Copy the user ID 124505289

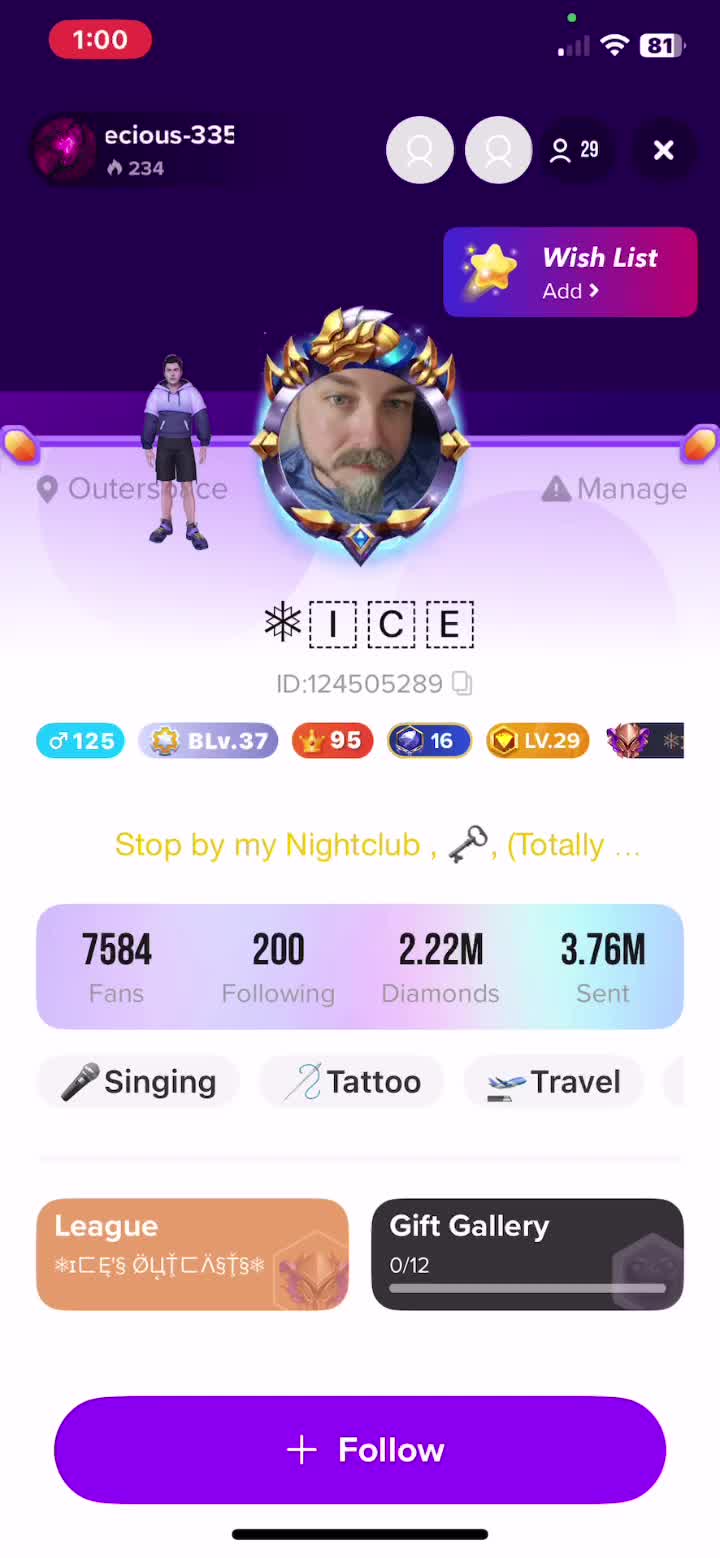461,683
